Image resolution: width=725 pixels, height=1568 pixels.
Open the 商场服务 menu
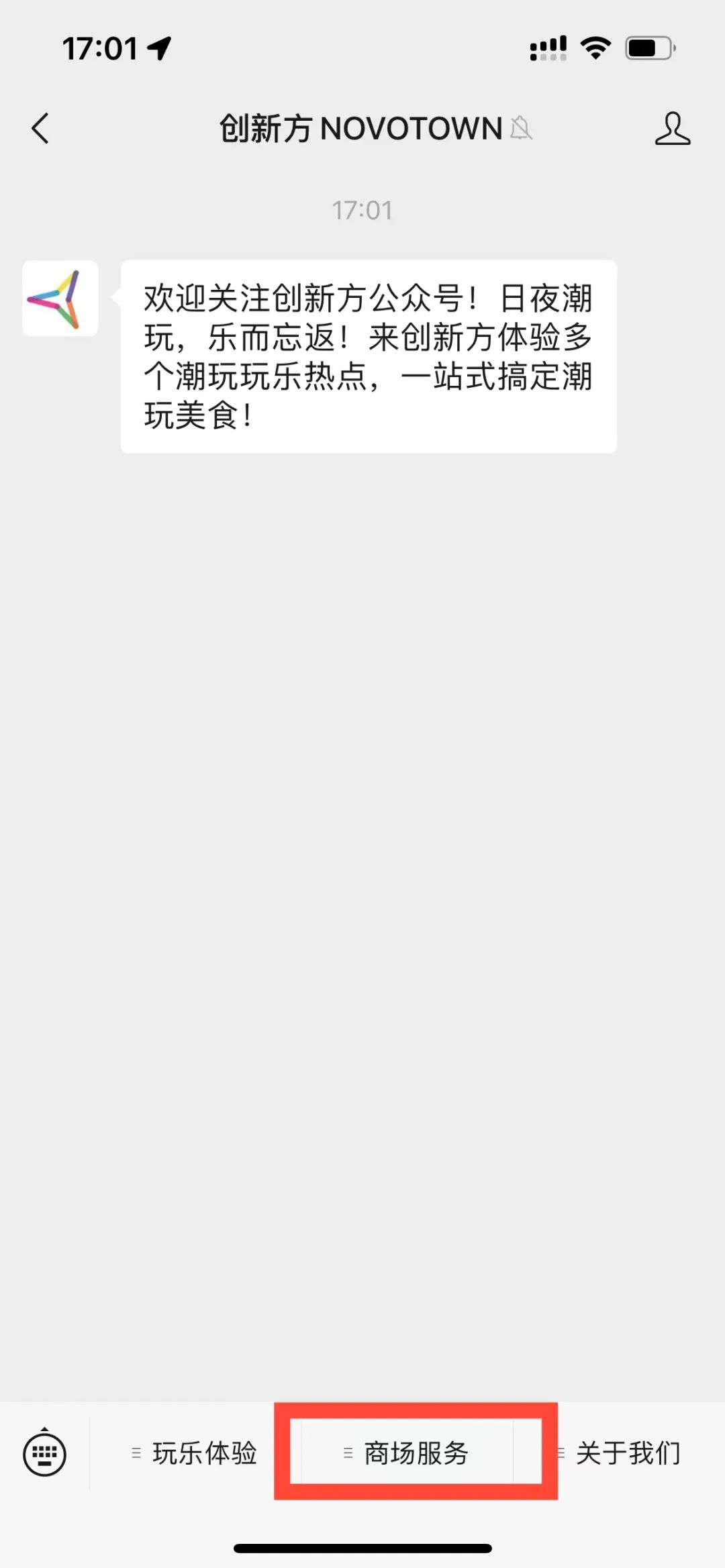click(406, 1453)
